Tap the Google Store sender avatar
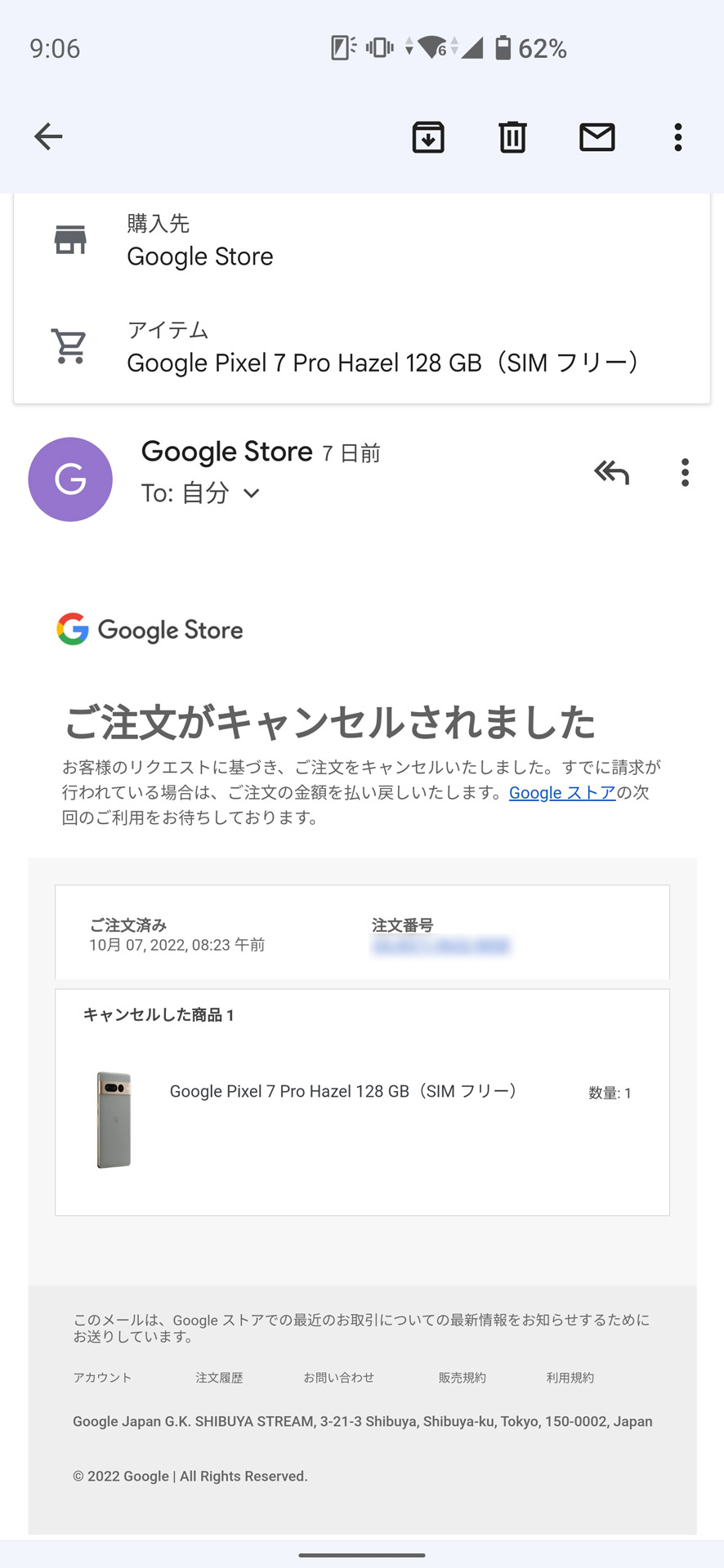Image resolution: width=724 pixels, height=1568 pixels. click(70, 479)
